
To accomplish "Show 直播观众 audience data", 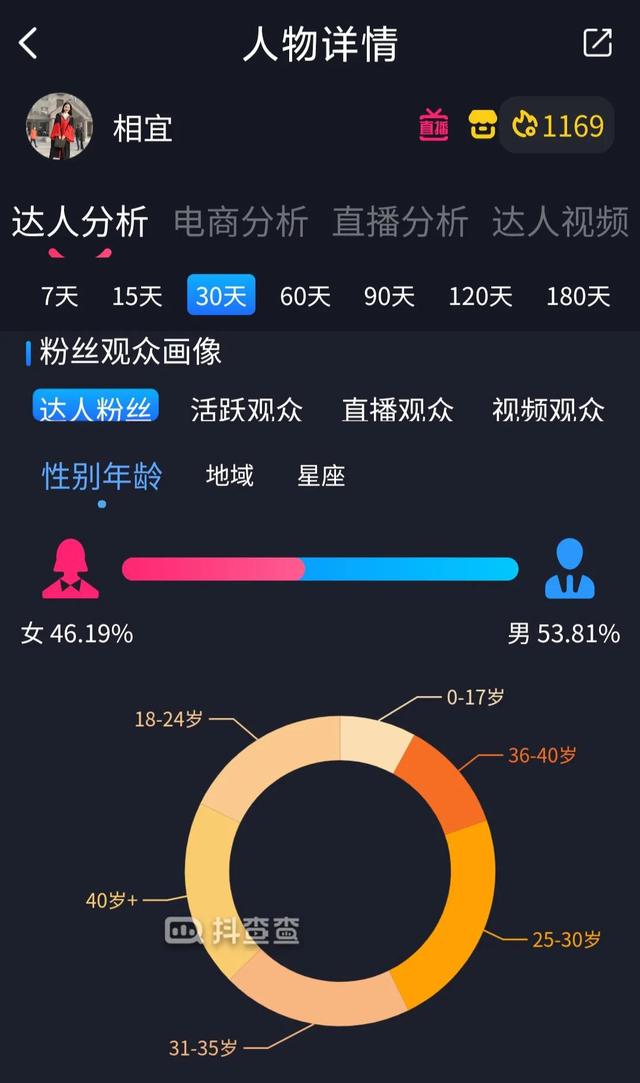I will coord(398,410).
